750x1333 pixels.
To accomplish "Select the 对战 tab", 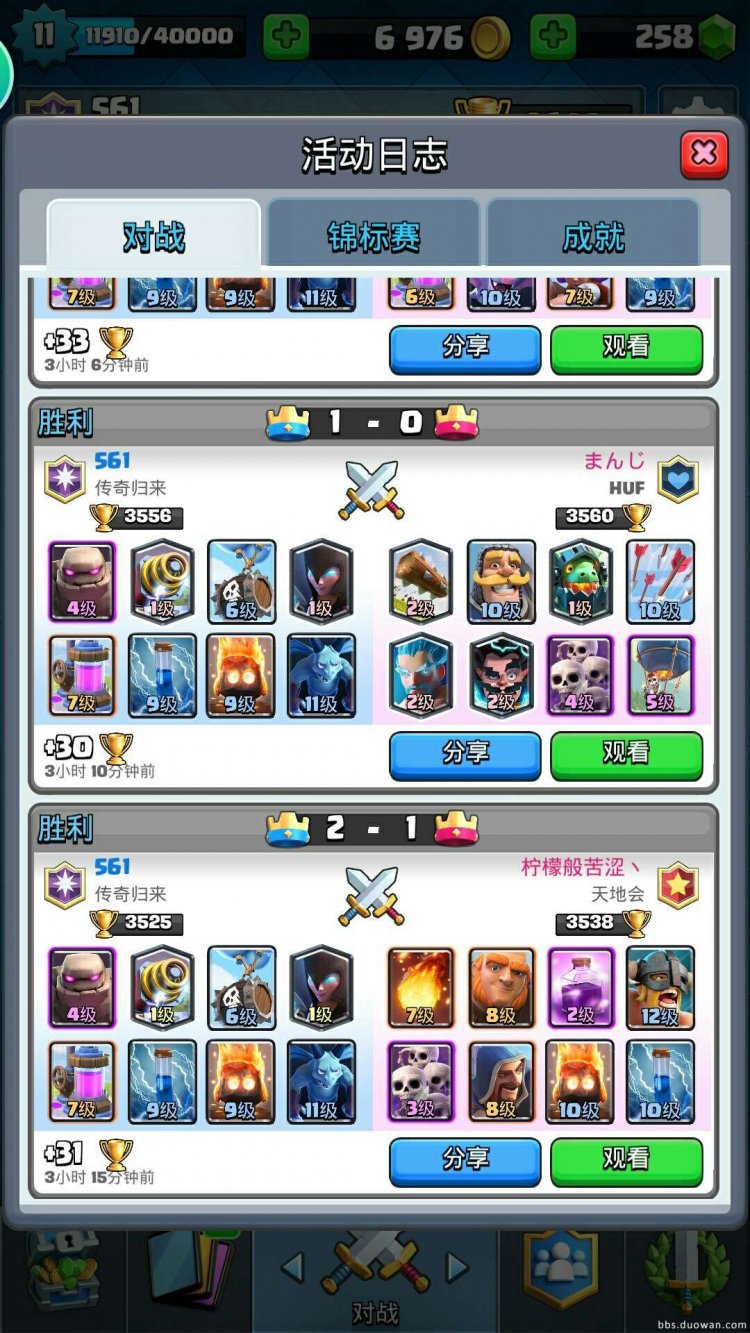I will [x=154, y=236].
